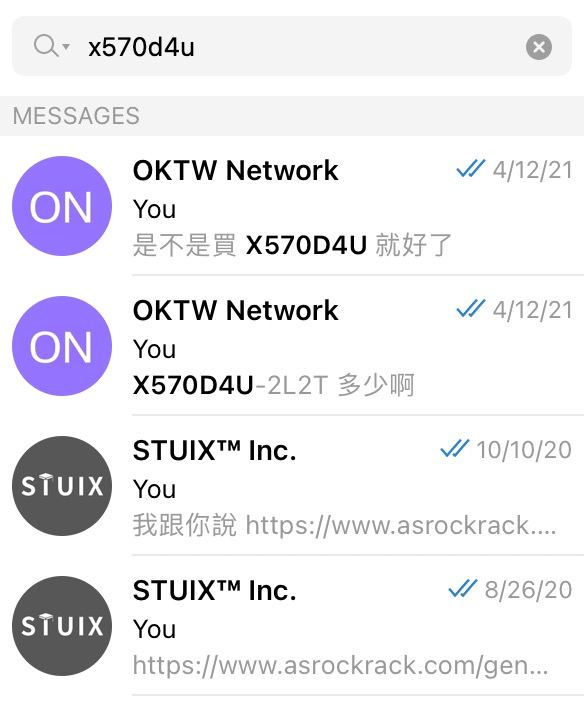Open the search filter magnifier dropdown
This screenshot has height=720, width=584.
click(51, 46)
